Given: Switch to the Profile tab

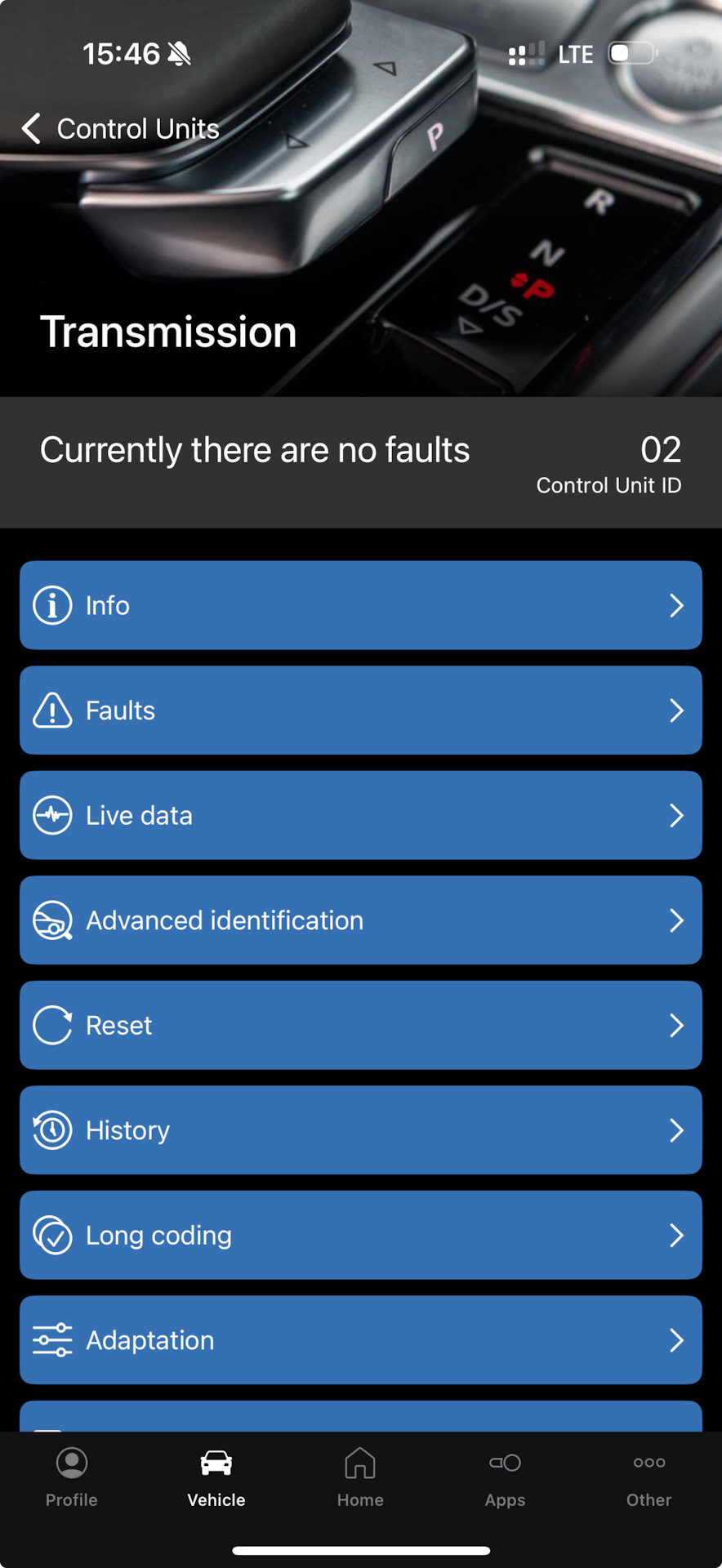Looking at the screenshot, I should [x=72, y=1477].
